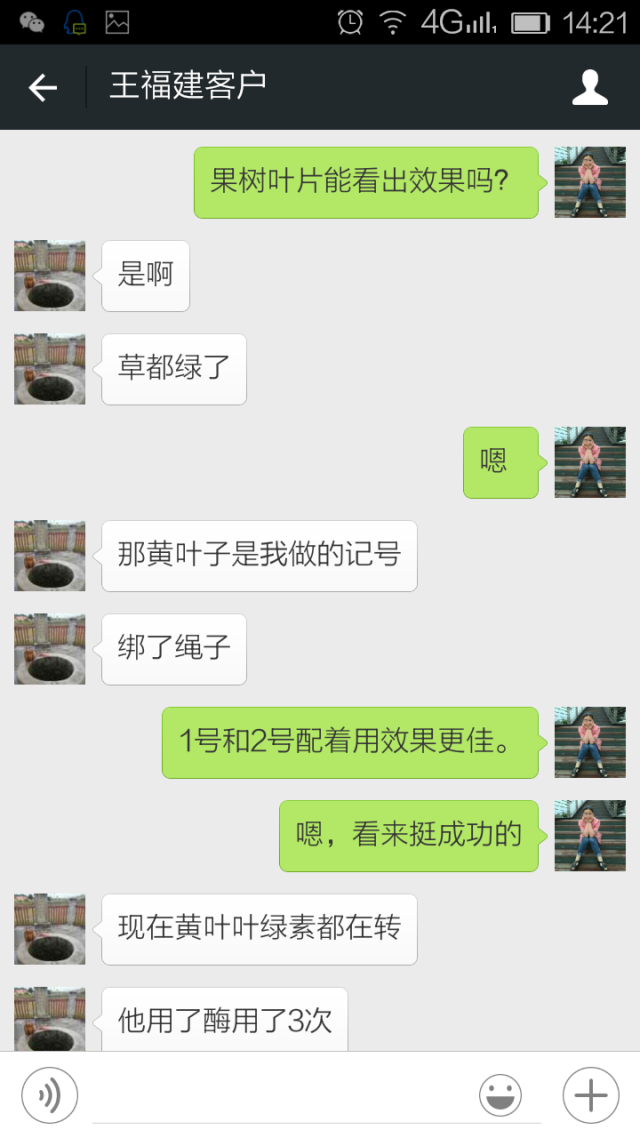Tap contact avatar next to '绑了绳子'
The width and height of the screenshot is (640, 1138).
(x=50, y=649)
